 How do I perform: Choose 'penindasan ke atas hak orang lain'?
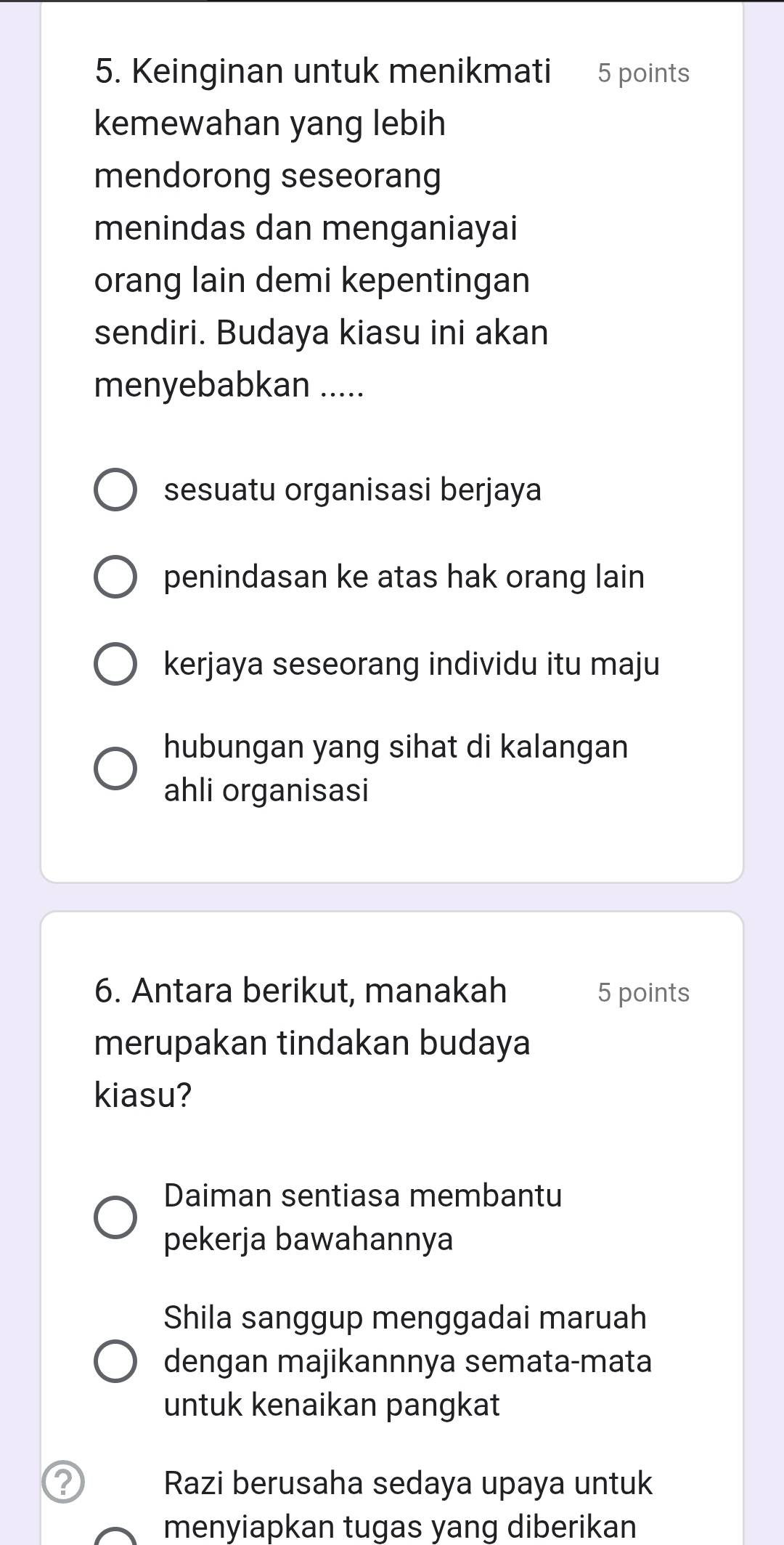point(115,577)
